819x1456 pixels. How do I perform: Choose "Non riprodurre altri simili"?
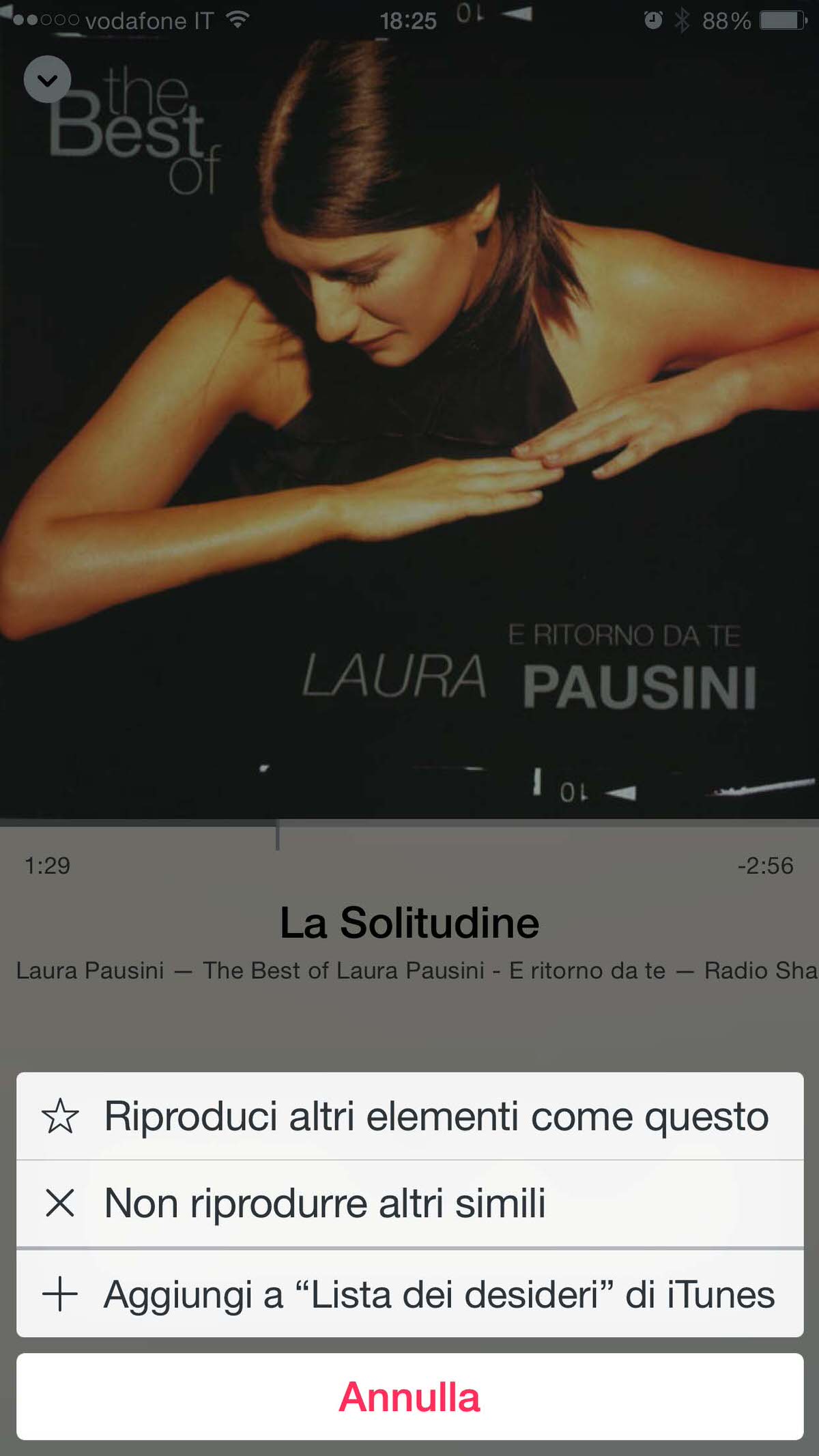tap(409, 1203)
